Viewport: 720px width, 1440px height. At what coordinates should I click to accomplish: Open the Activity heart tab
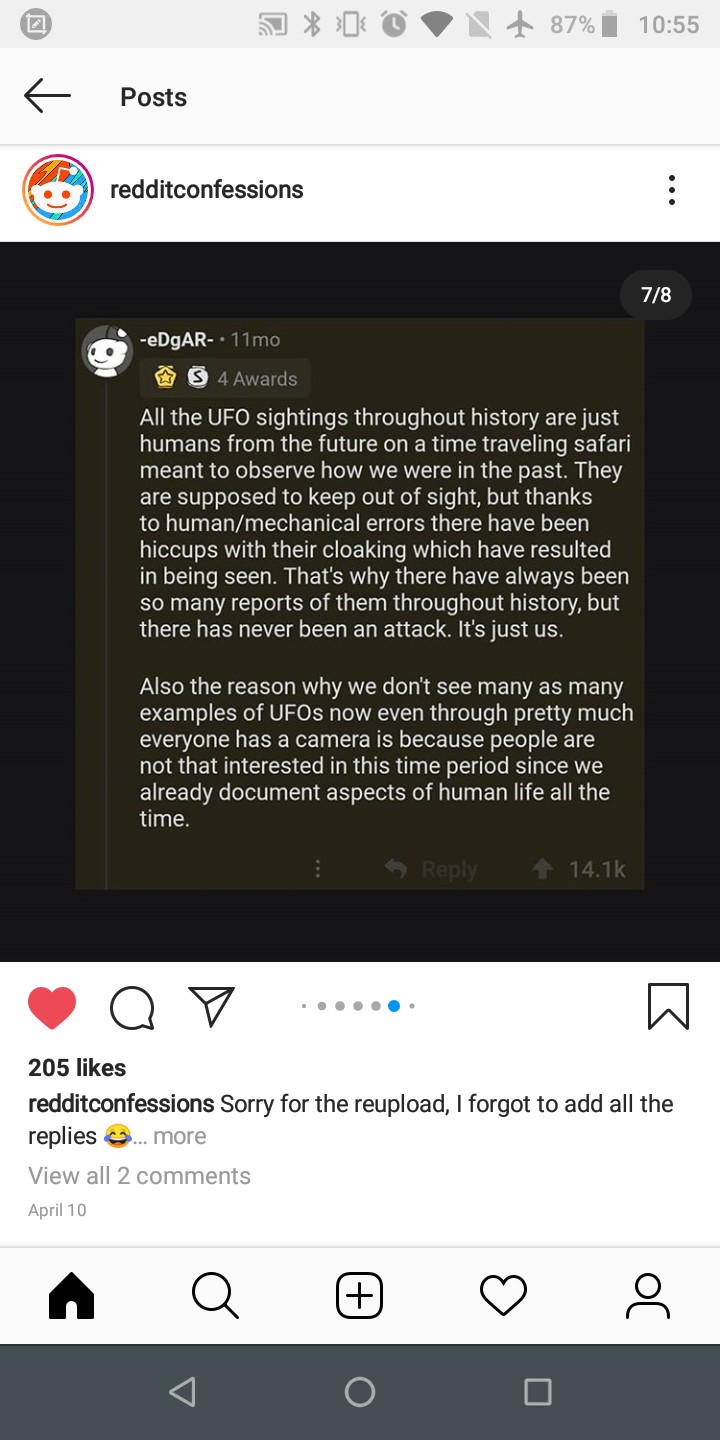tap(503, 1296)
